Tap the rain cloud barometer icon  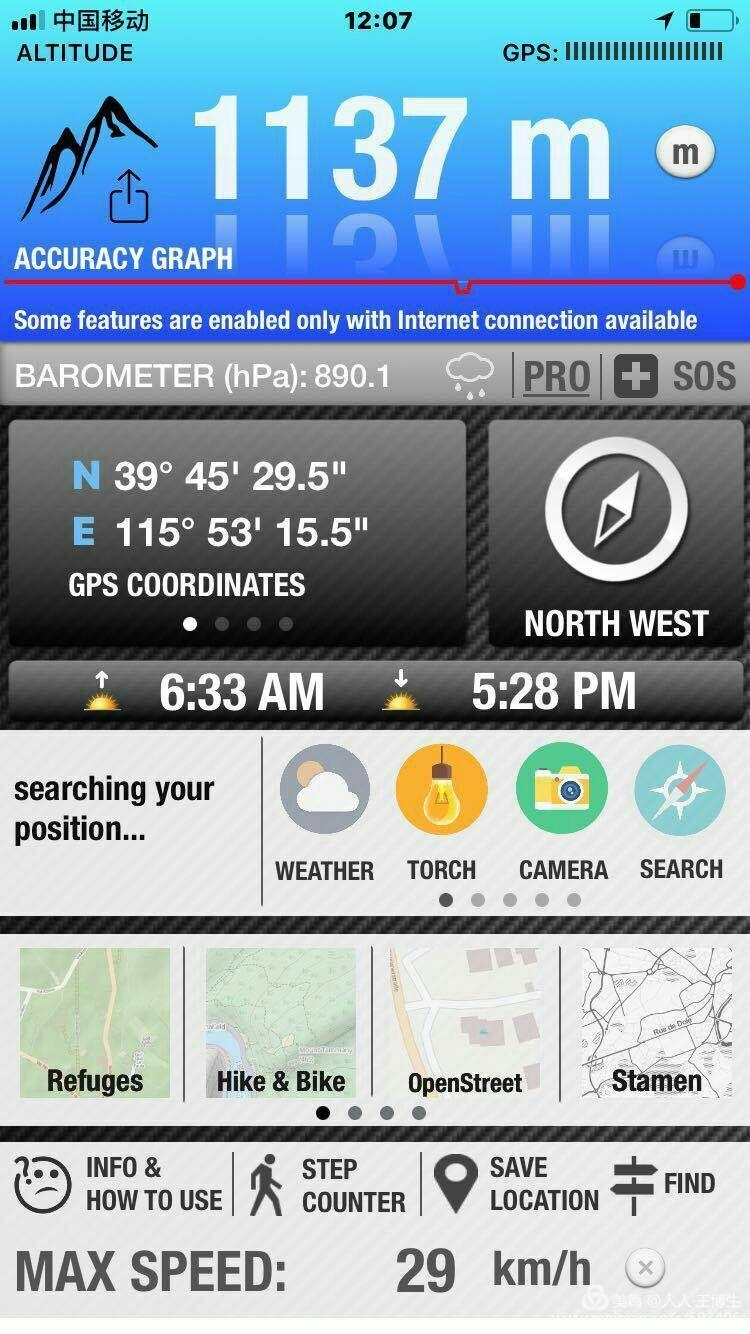470,376
